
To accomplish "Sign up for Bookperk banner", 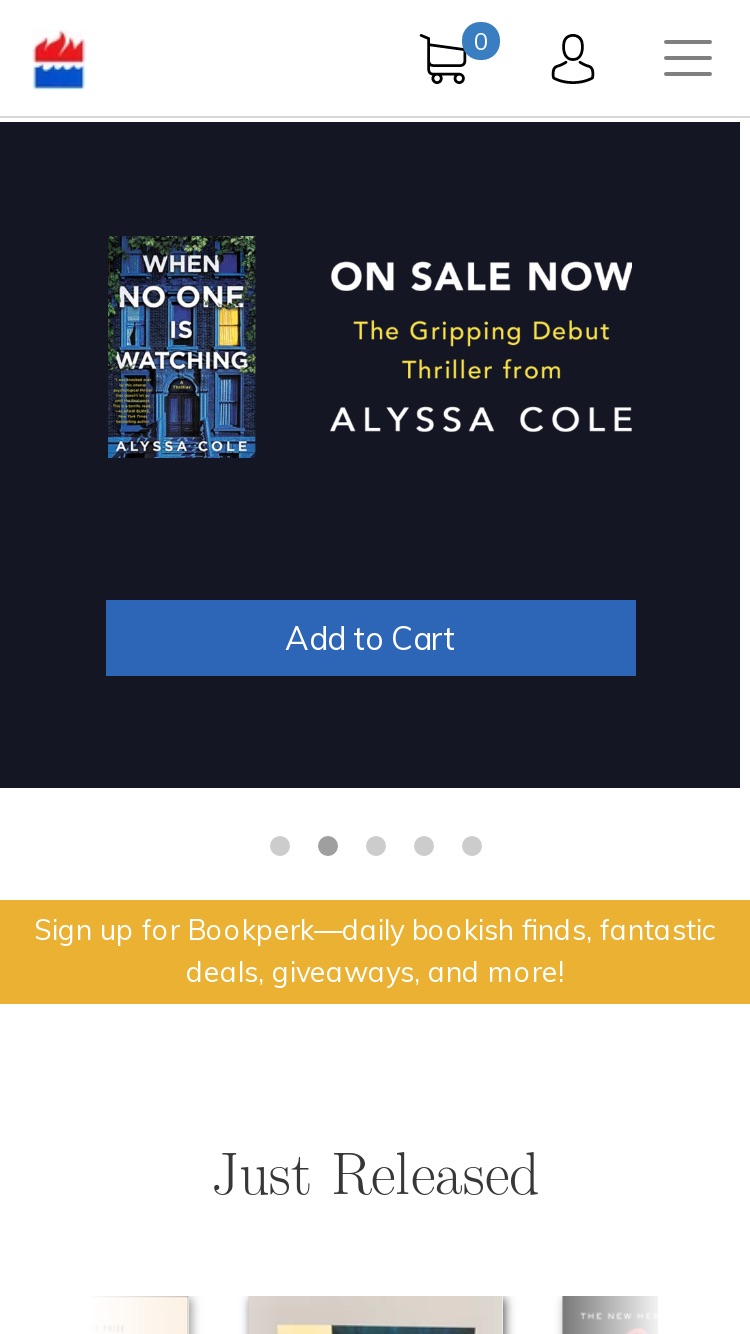I will click(375, 951).
